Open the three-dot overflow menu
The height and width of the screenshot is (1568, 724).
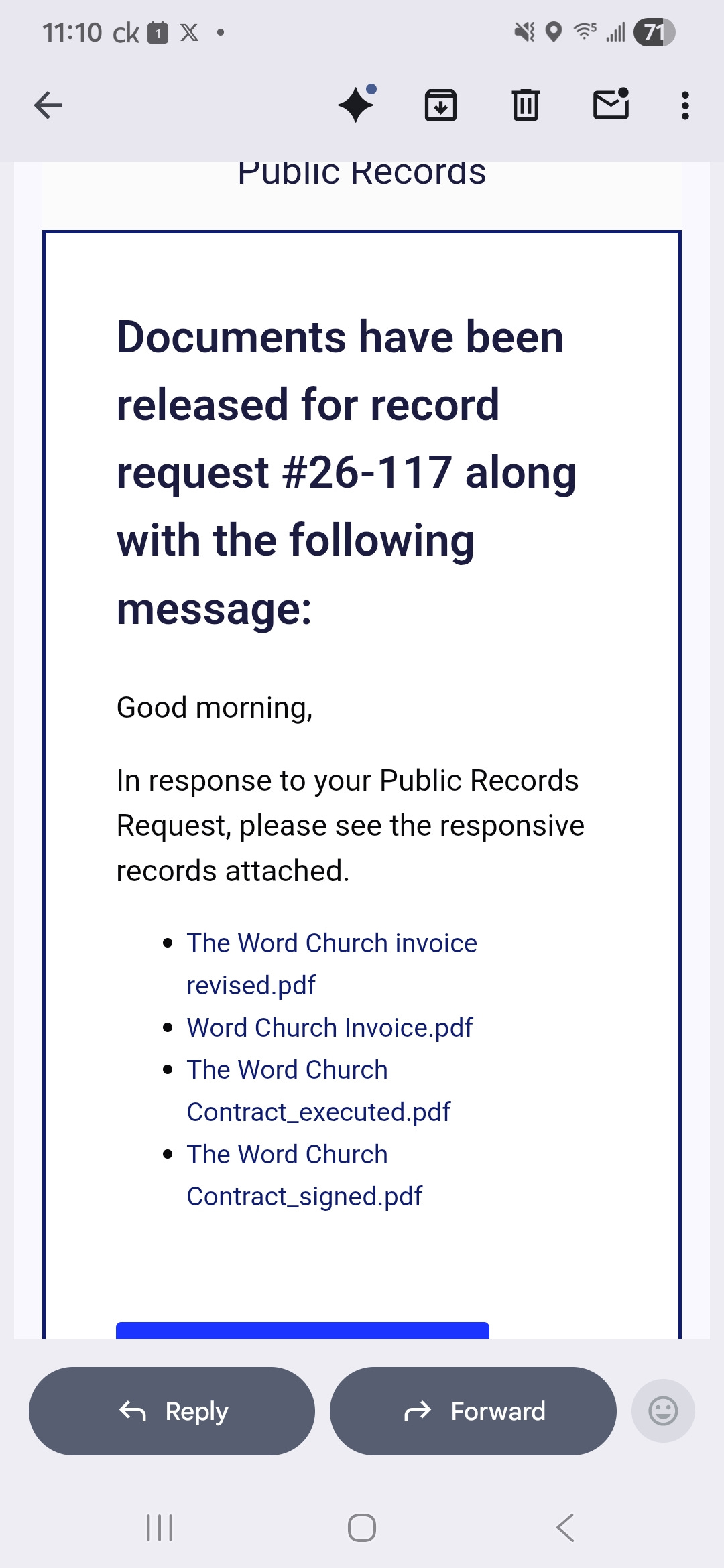pyautogui.click(x=684, y=105)
